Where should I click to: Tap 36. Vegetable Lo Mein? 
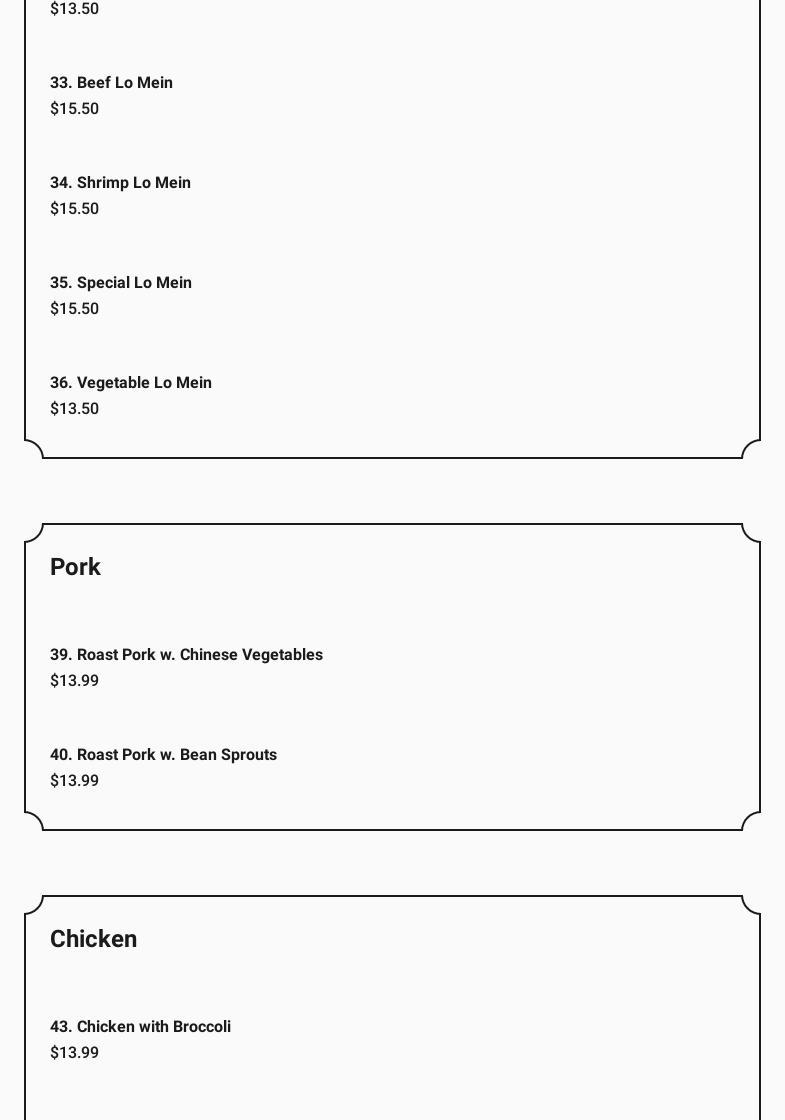[131, 383]
